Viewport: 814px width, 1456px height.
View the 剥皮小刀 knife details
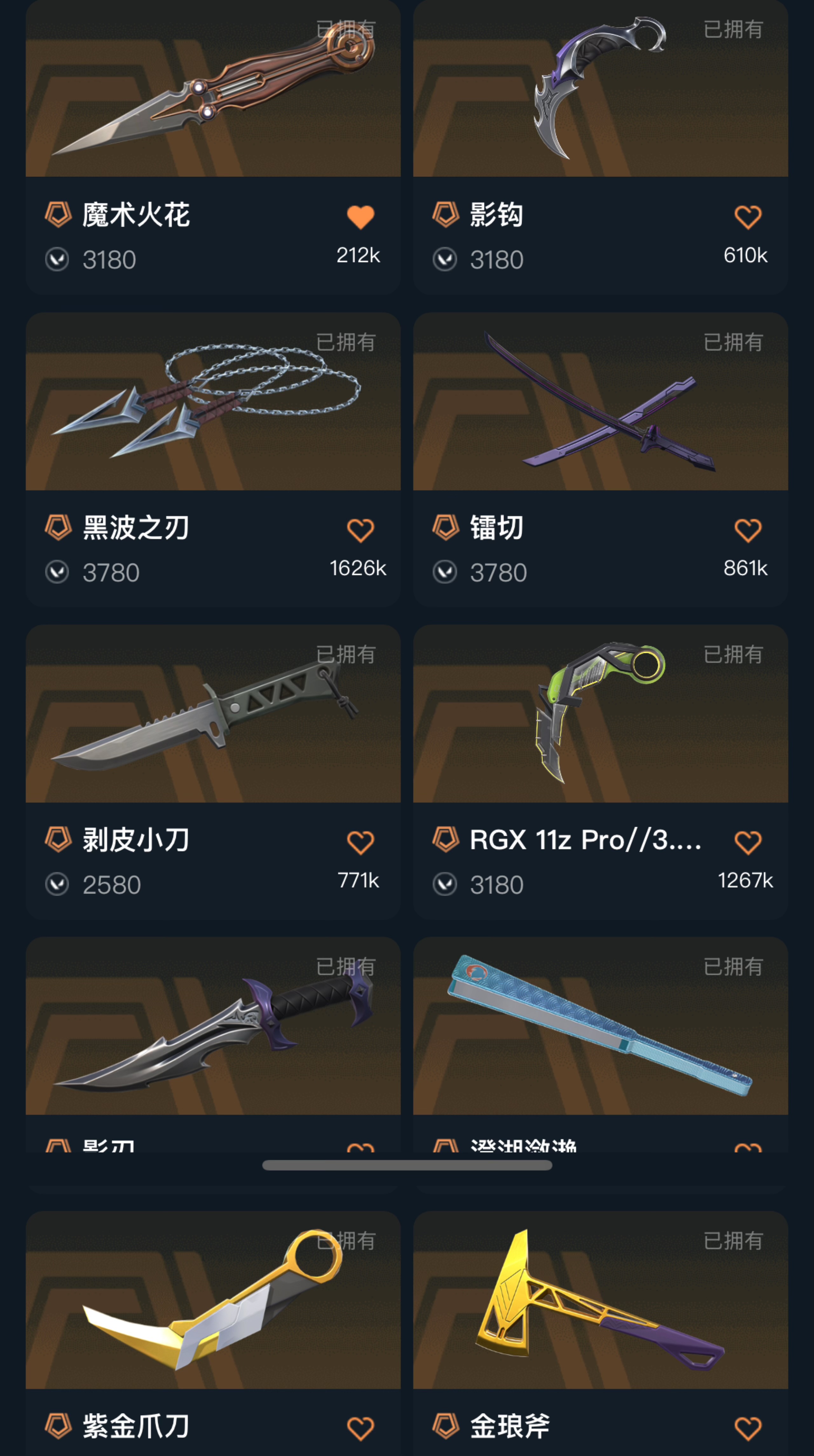[213, 715]
